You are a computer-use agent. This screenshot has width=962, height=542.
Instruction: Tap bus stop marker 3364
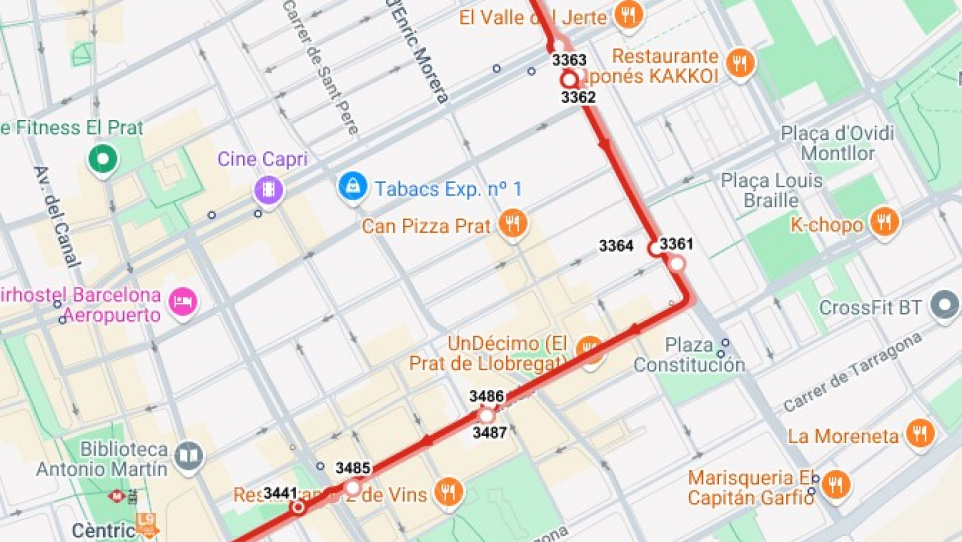655,249
